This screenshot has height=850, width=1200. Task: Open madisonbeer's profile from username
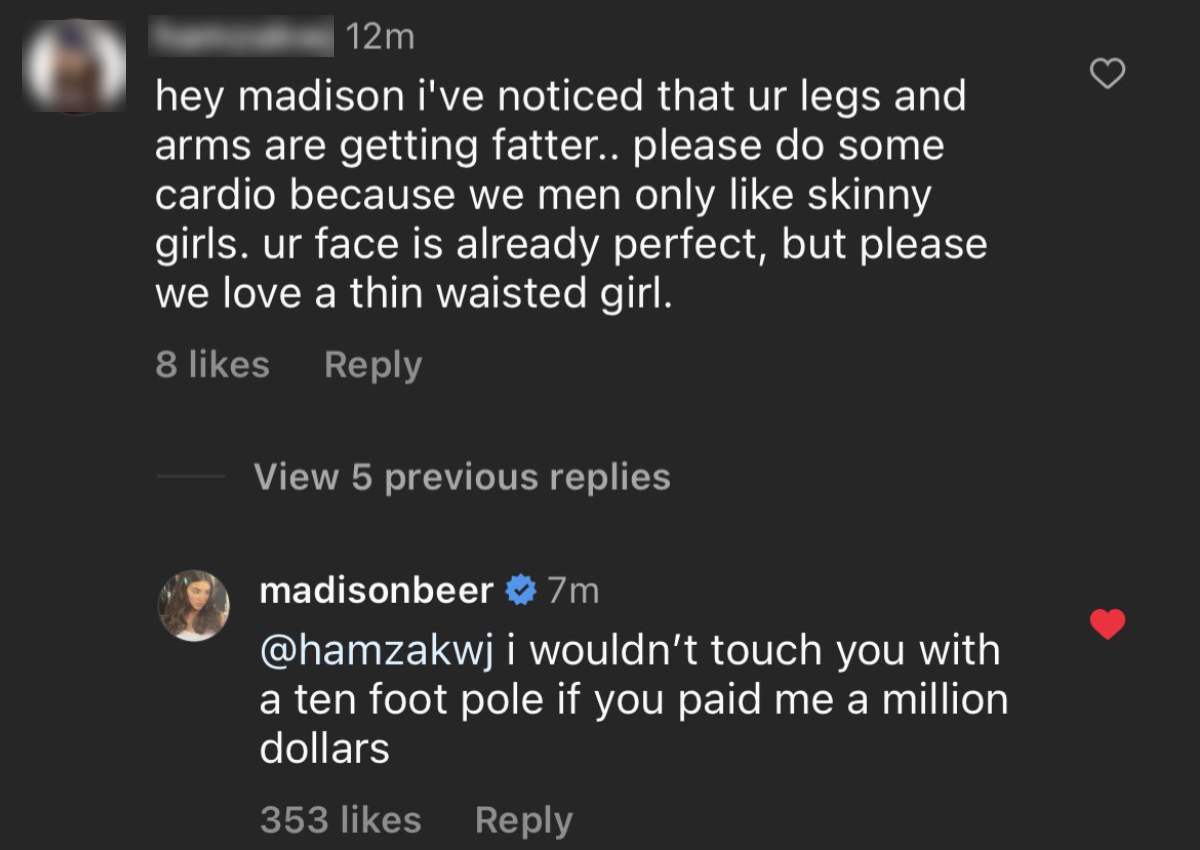[x=376, y=591]
